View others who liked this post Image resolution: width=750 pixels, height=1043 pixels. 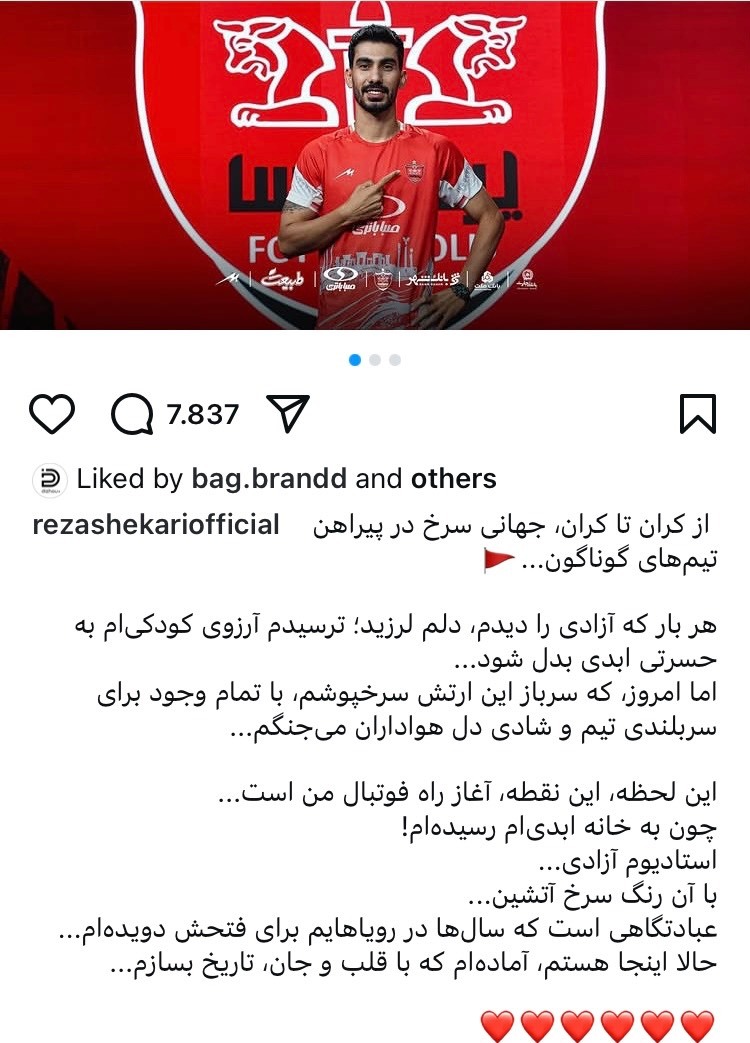pos(453,479)
